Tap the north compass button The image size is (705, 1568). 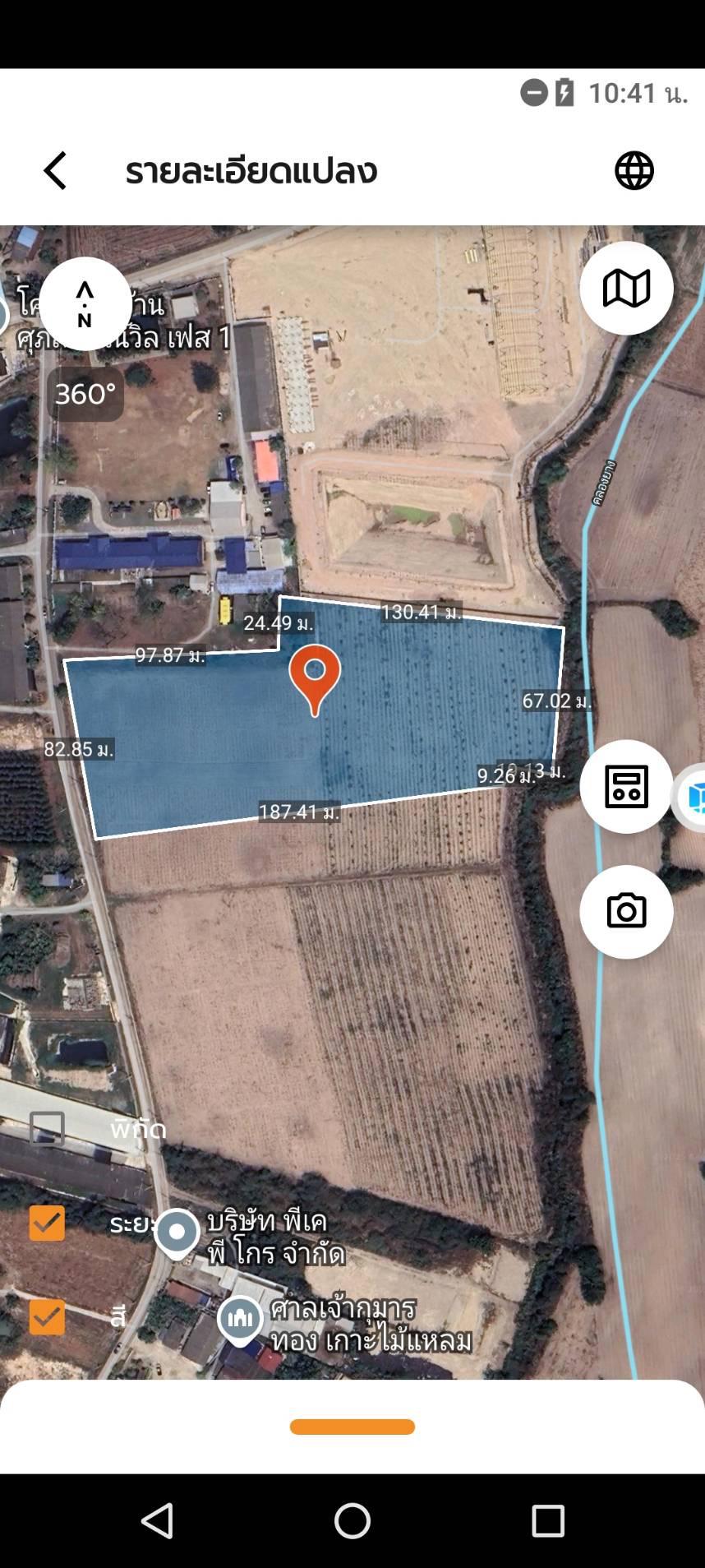click(x=85, y=303)
